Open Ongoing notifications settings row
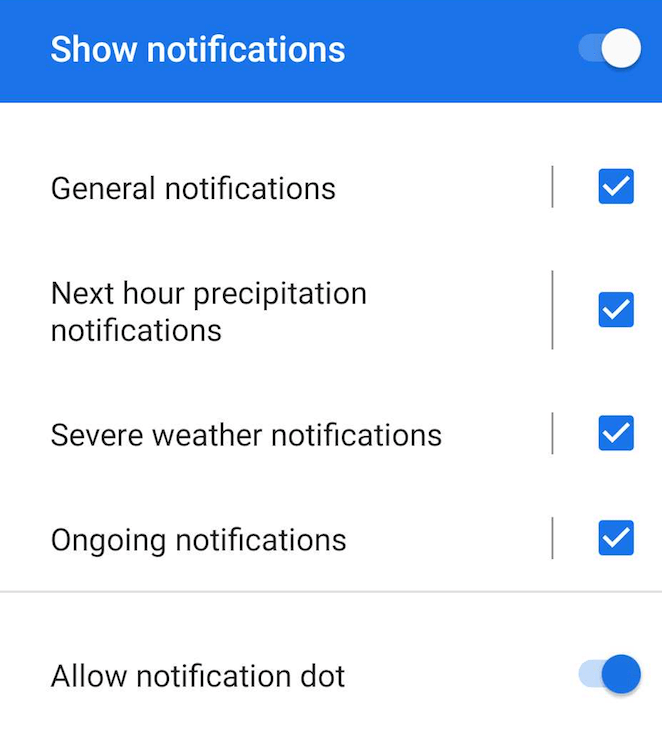 pos(198,540)
